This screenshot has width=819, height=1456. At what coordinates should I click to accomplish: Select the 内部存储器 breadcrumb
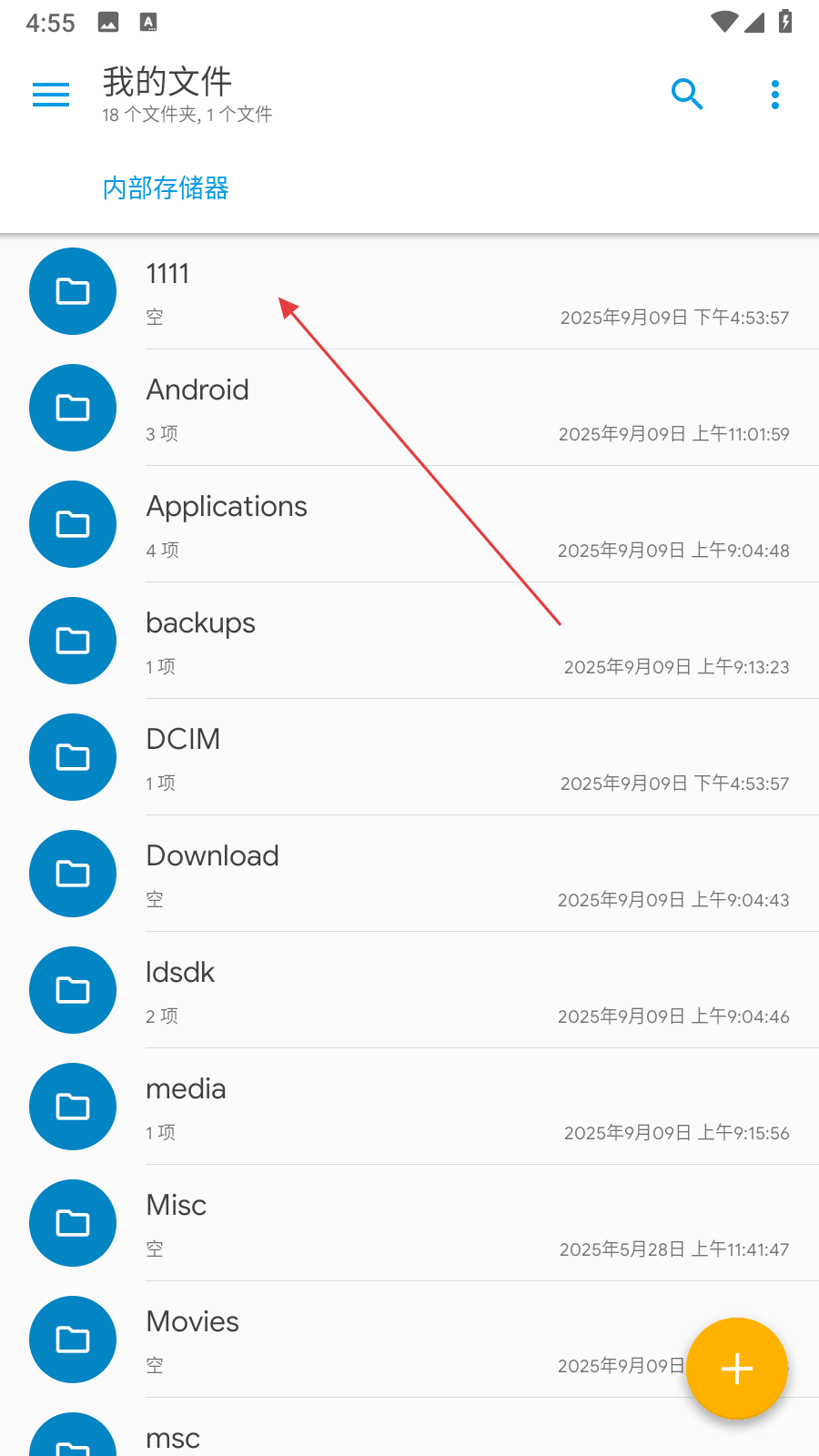click(x=166, y=188)
